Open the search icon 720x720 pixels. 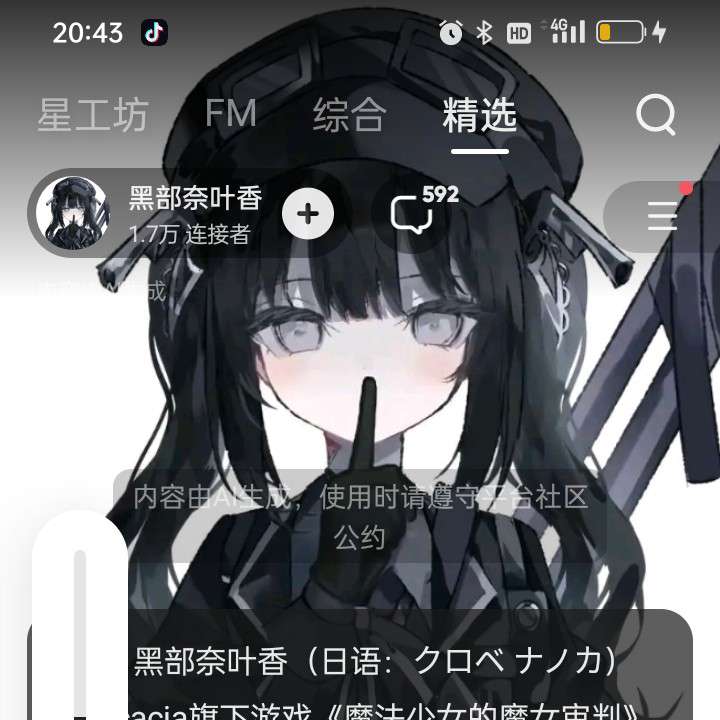pyautogui.click(x=656, y=116)
